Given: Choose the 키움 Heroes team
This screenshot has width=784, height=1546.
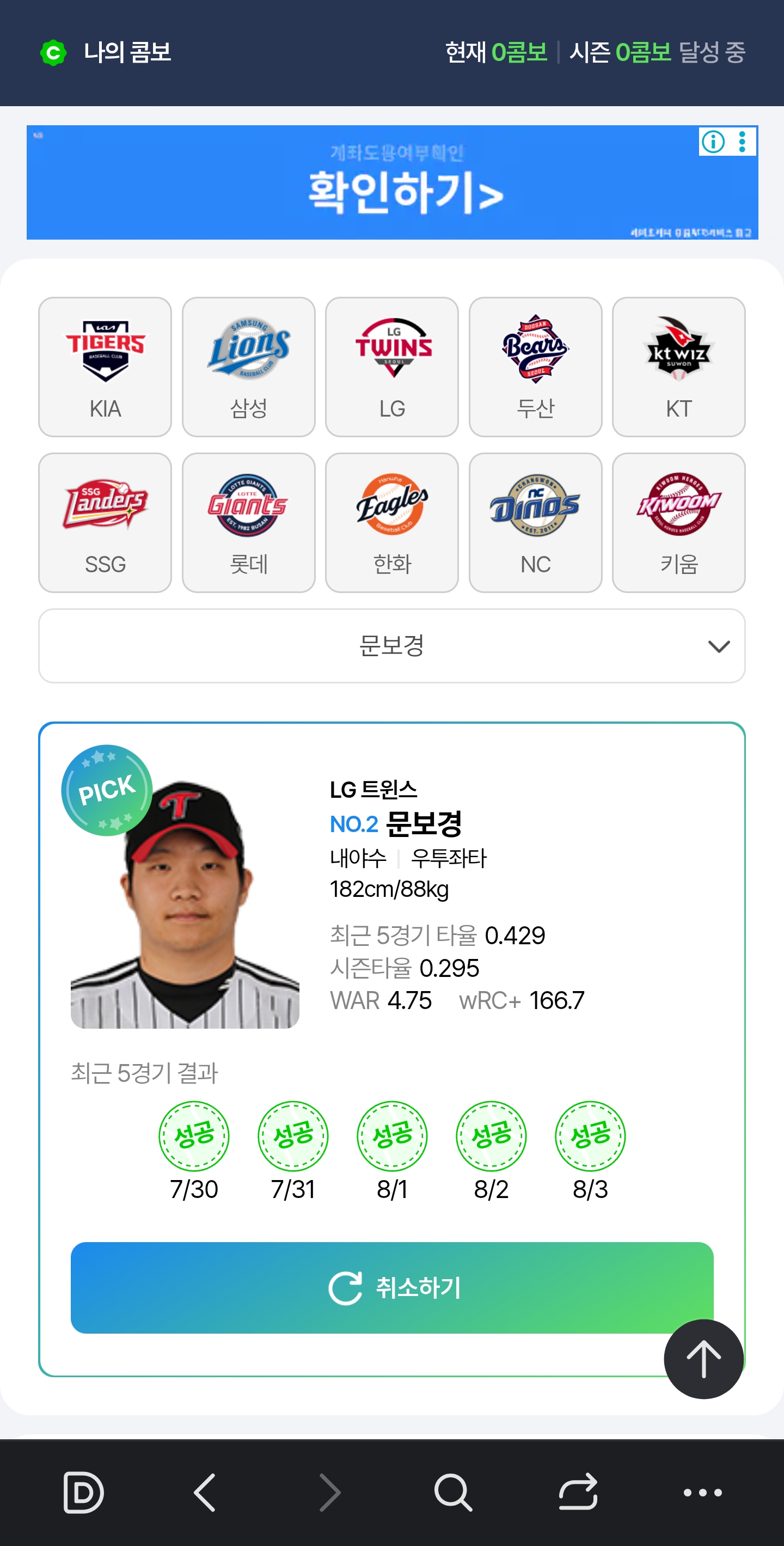Looking at the screenshot, I should 678,522.
